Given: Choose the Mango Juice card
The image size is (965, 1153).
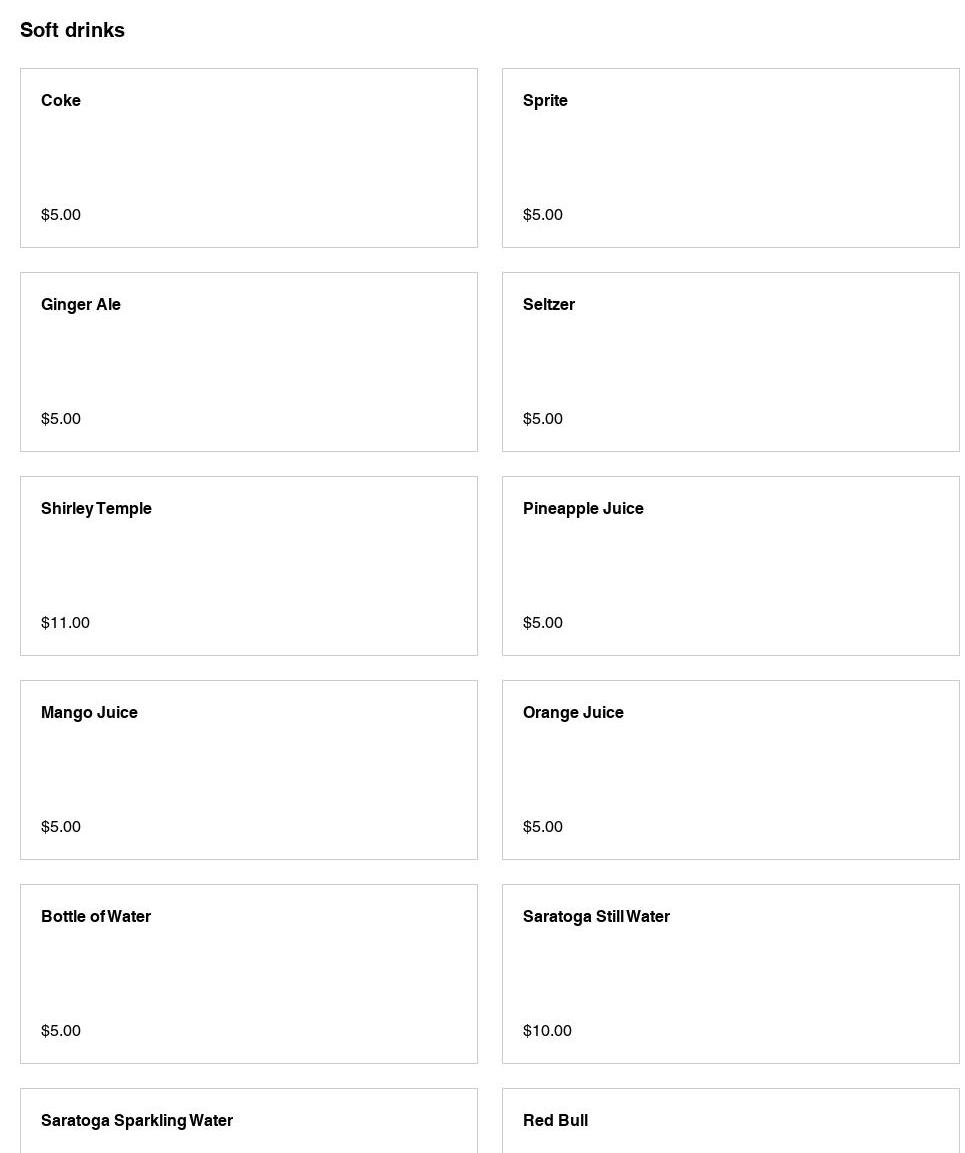Looking at the screenshot, I should click(248, 770).
